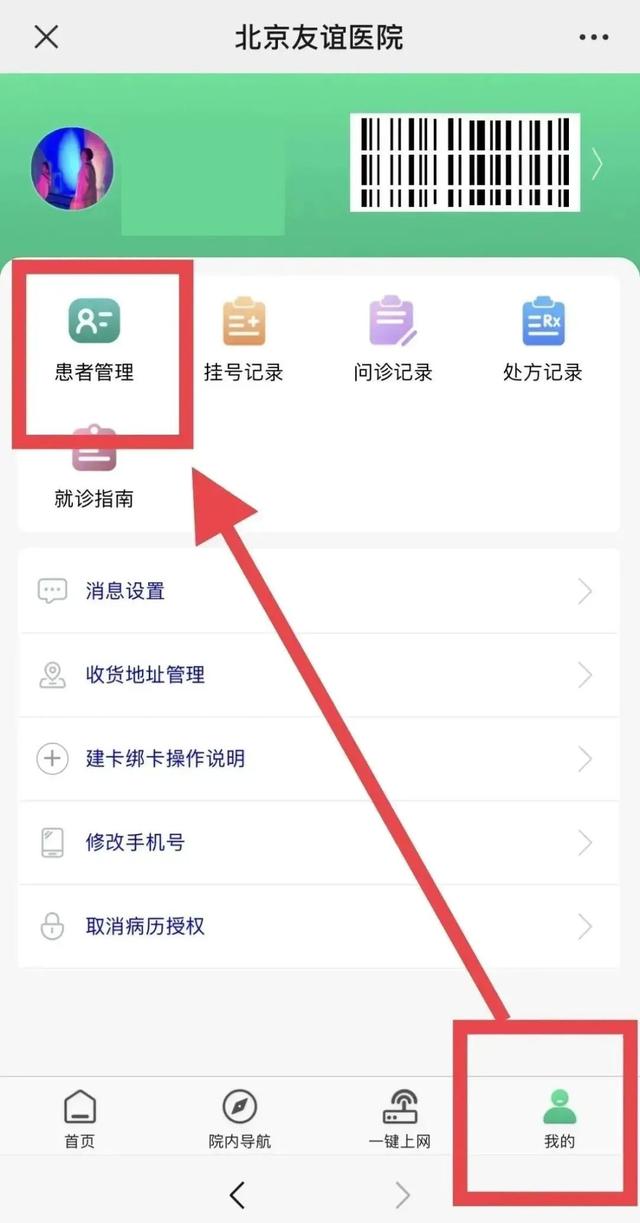
Task: Open 消息设置 message settings
Action: pos(319,591)
